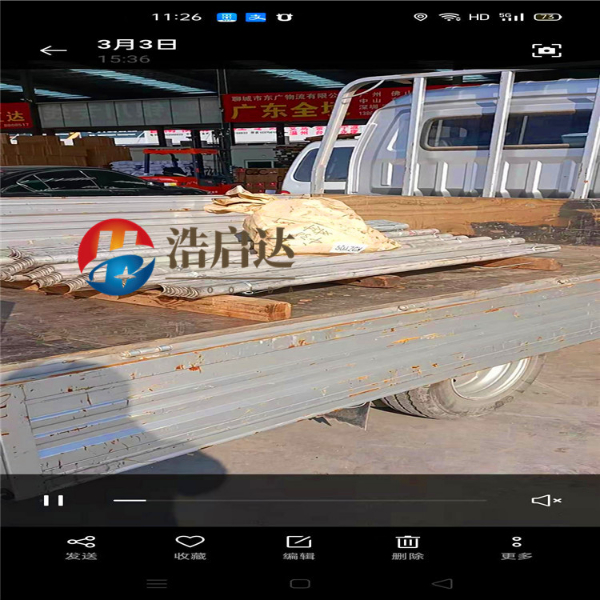Open the scan/lens icon at top right
This screenshot has width=600, height=600.
(x=546, y=50)
